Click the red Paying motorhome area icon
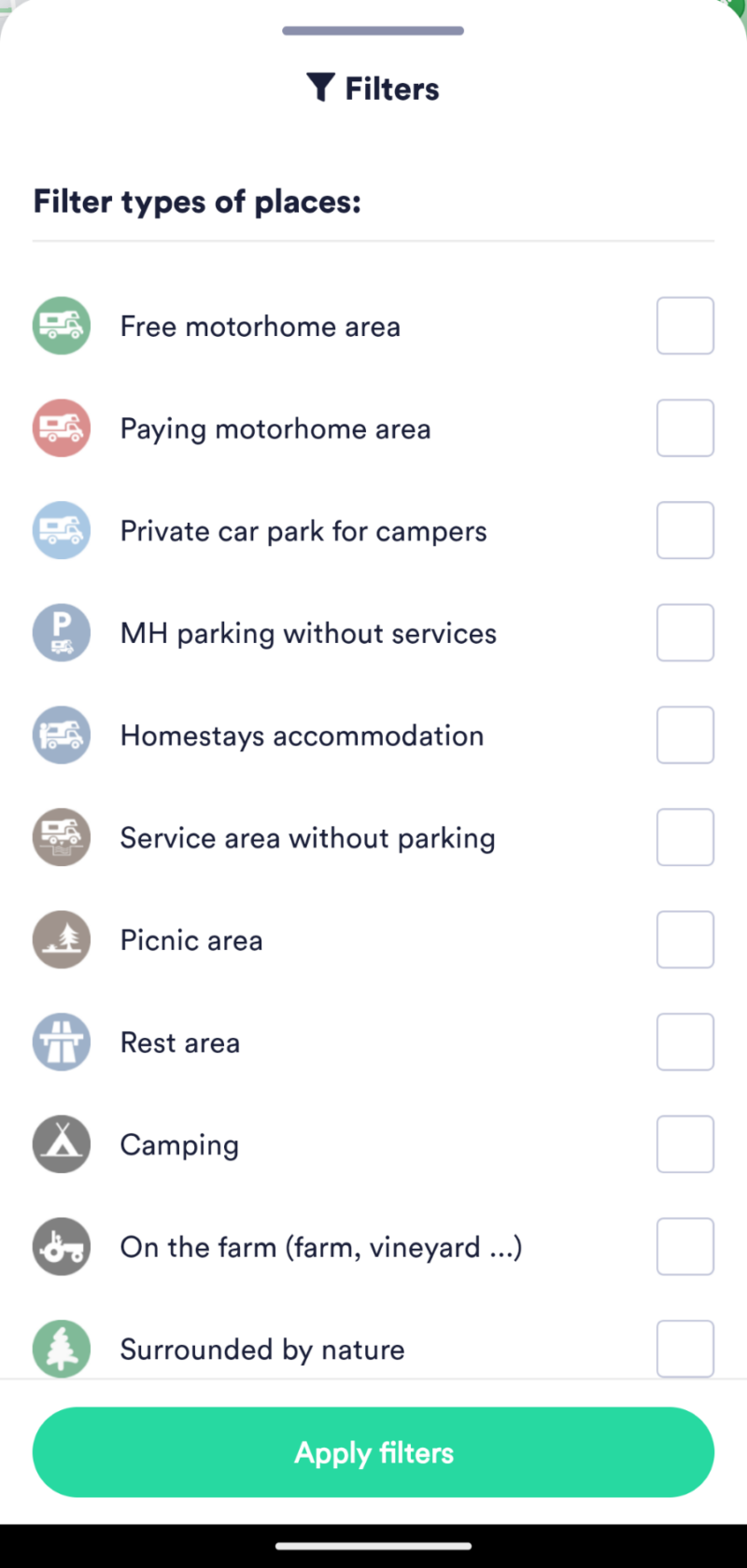 point(61,427)
